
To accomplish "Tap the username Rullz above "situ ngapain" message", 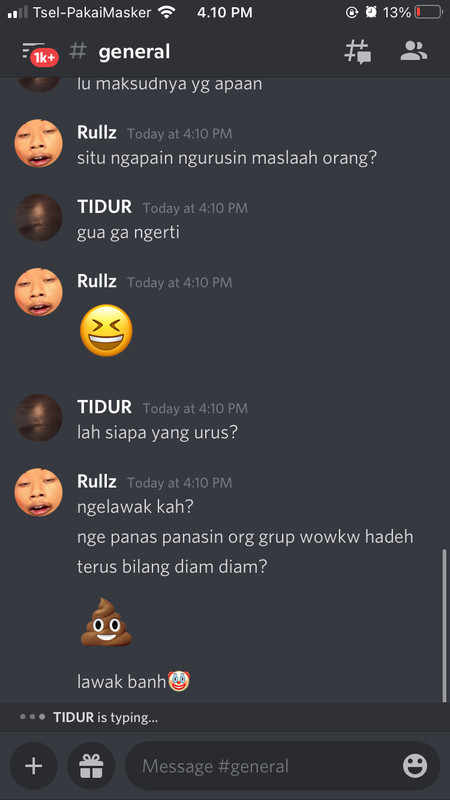I will tap(97, 133).
